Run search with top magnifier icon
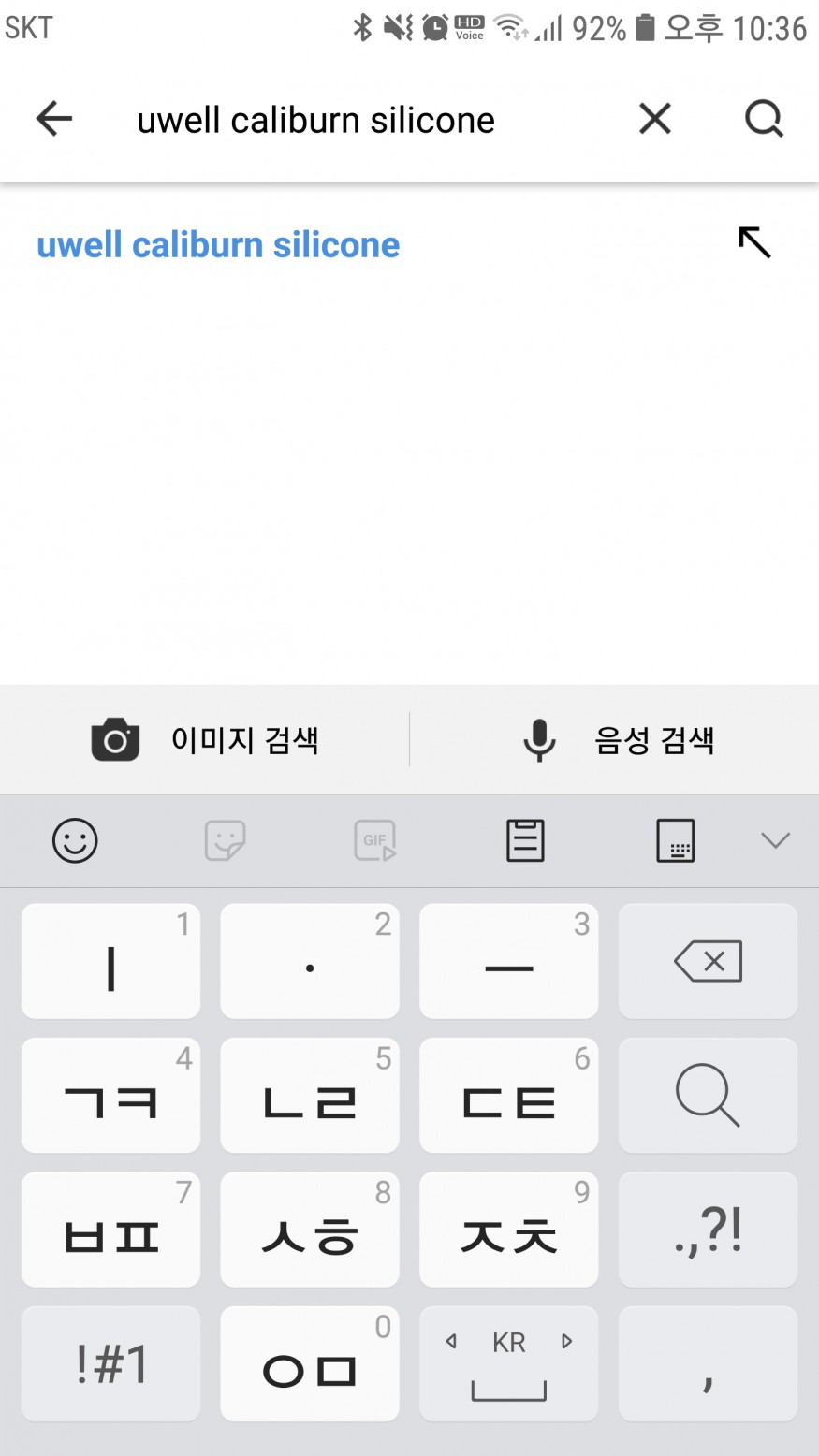This screenshot has height=1456, width=819. (763, 119)
